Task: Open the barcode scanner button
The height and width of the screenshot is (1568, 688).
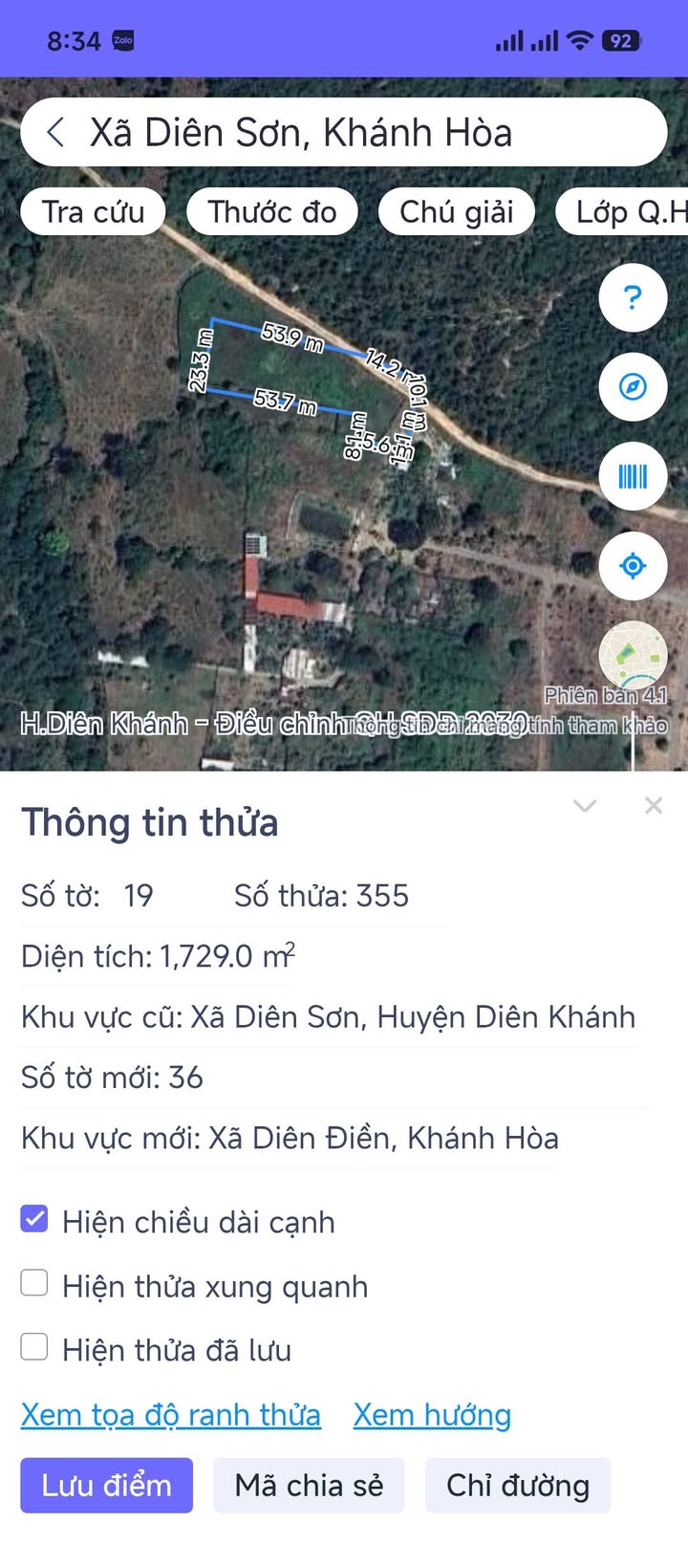Action: click(633, 476)
